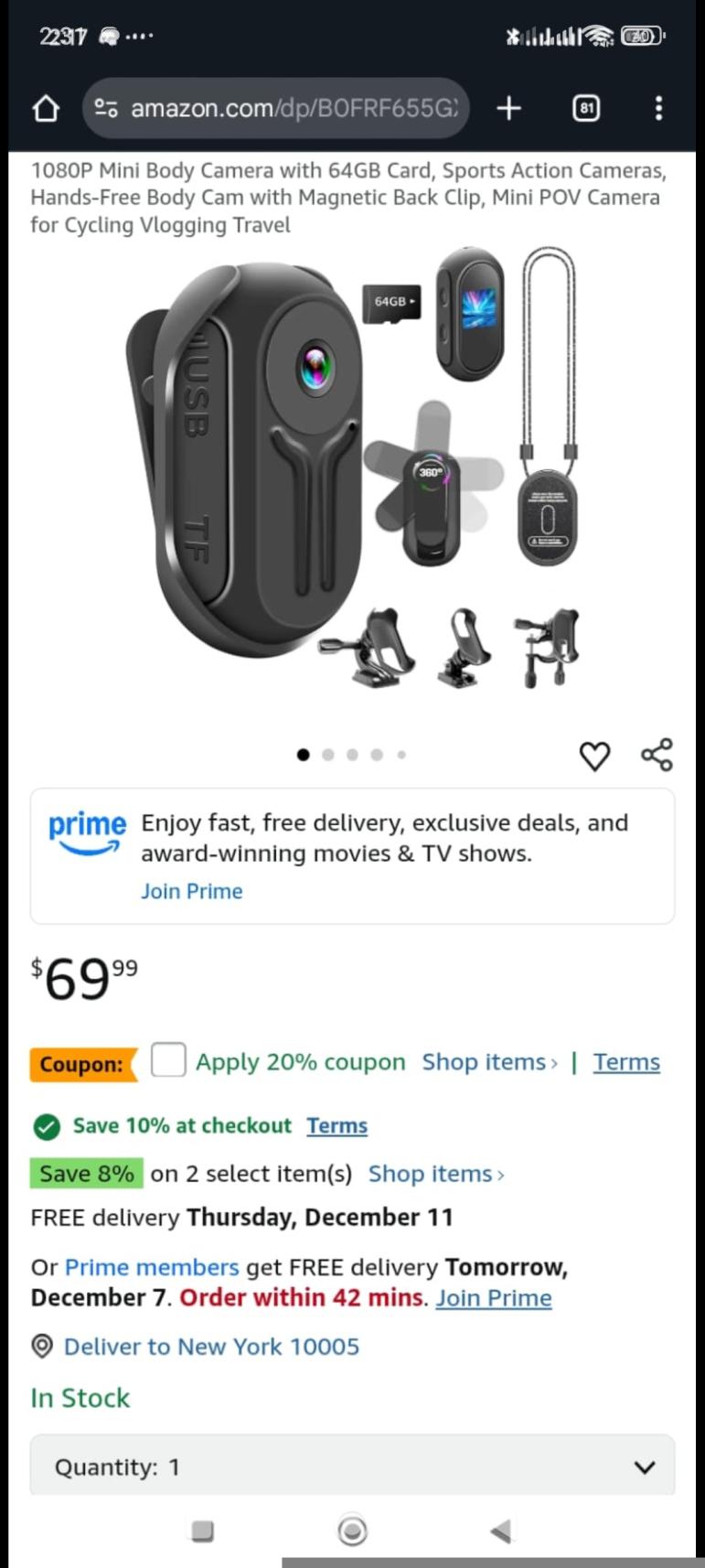Screen dimensions: 705x1568
Task: Follow the Join Prime link in the banner
Action: click(191, 891)
